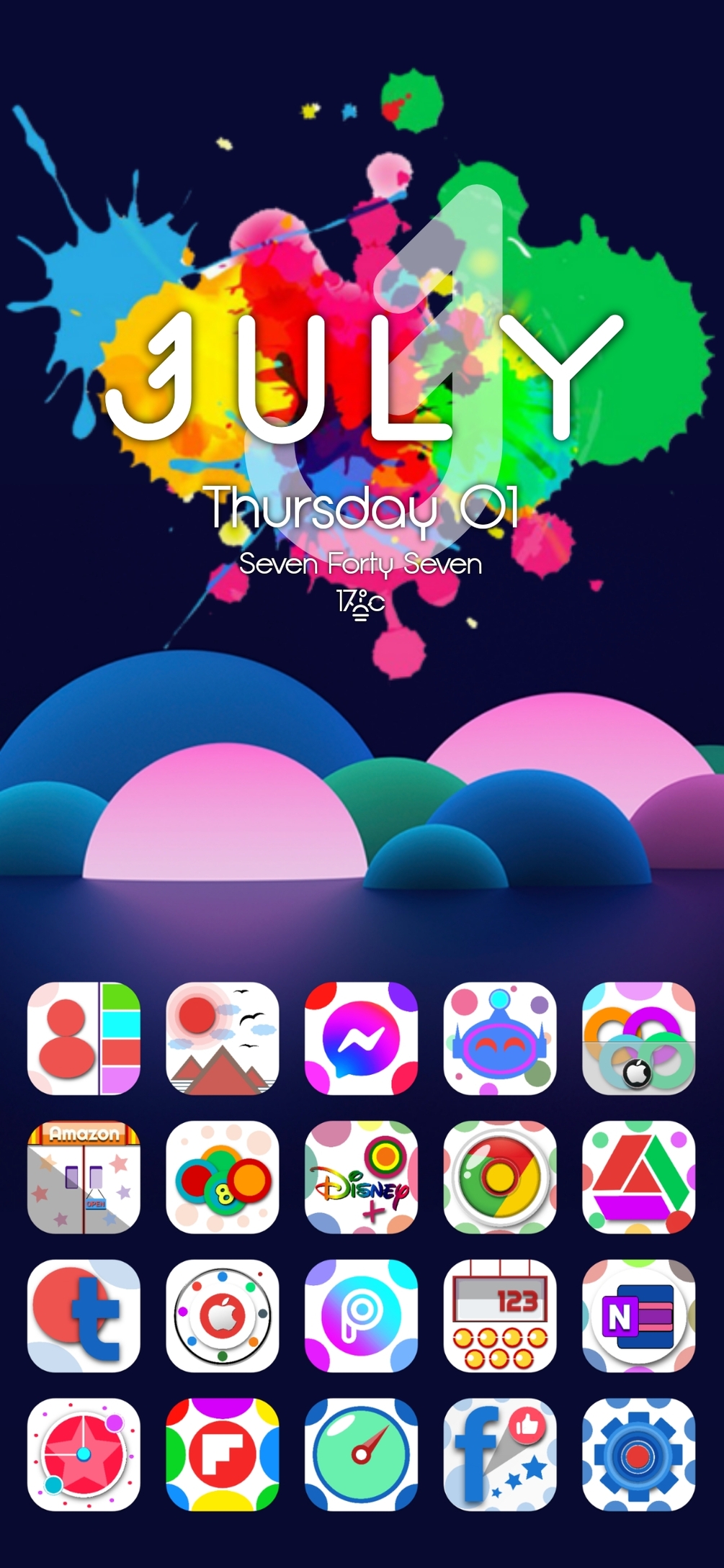Launch the Messenger app
724x1568 pixels.
coord(361,1038)
